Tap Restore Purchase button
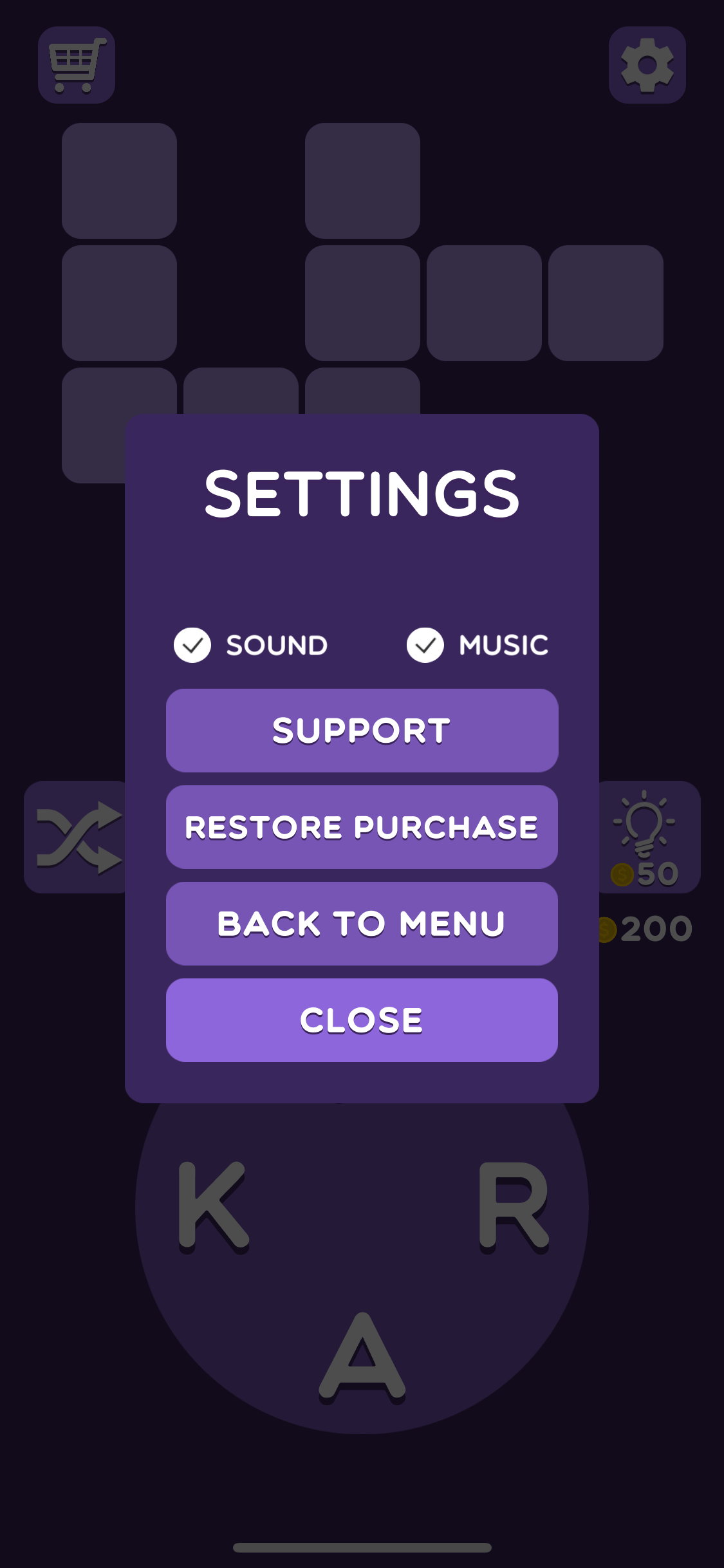724x1568 pixels. tap(362, 827)
